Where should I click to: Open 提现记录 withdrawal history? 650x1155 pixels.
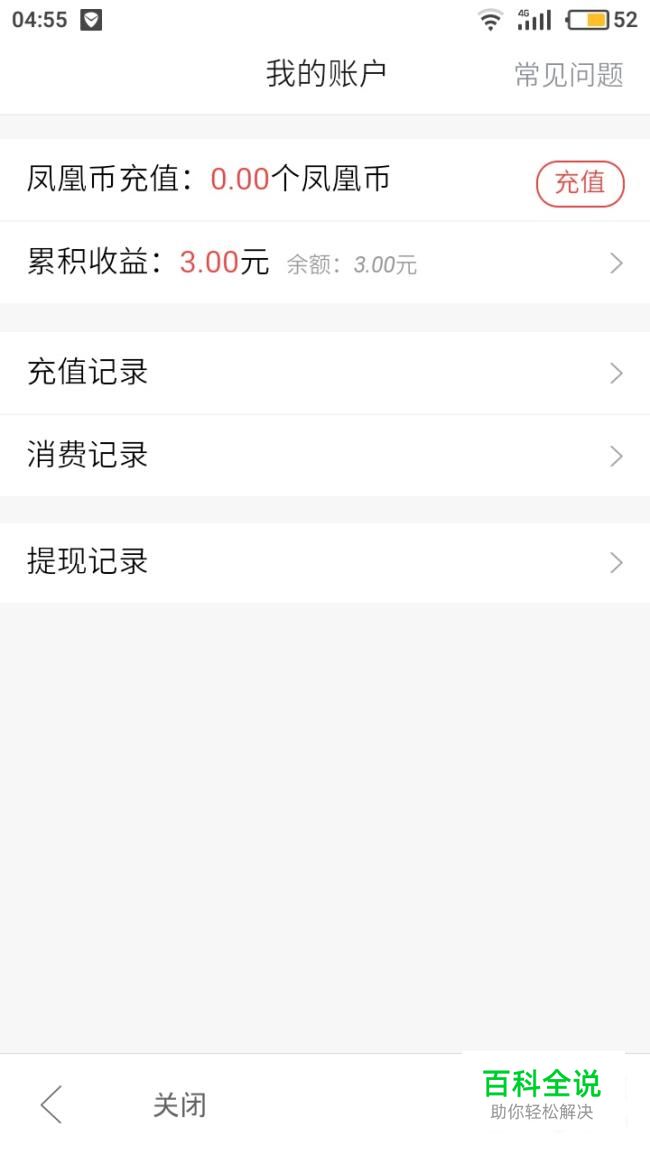click(325, 563)
